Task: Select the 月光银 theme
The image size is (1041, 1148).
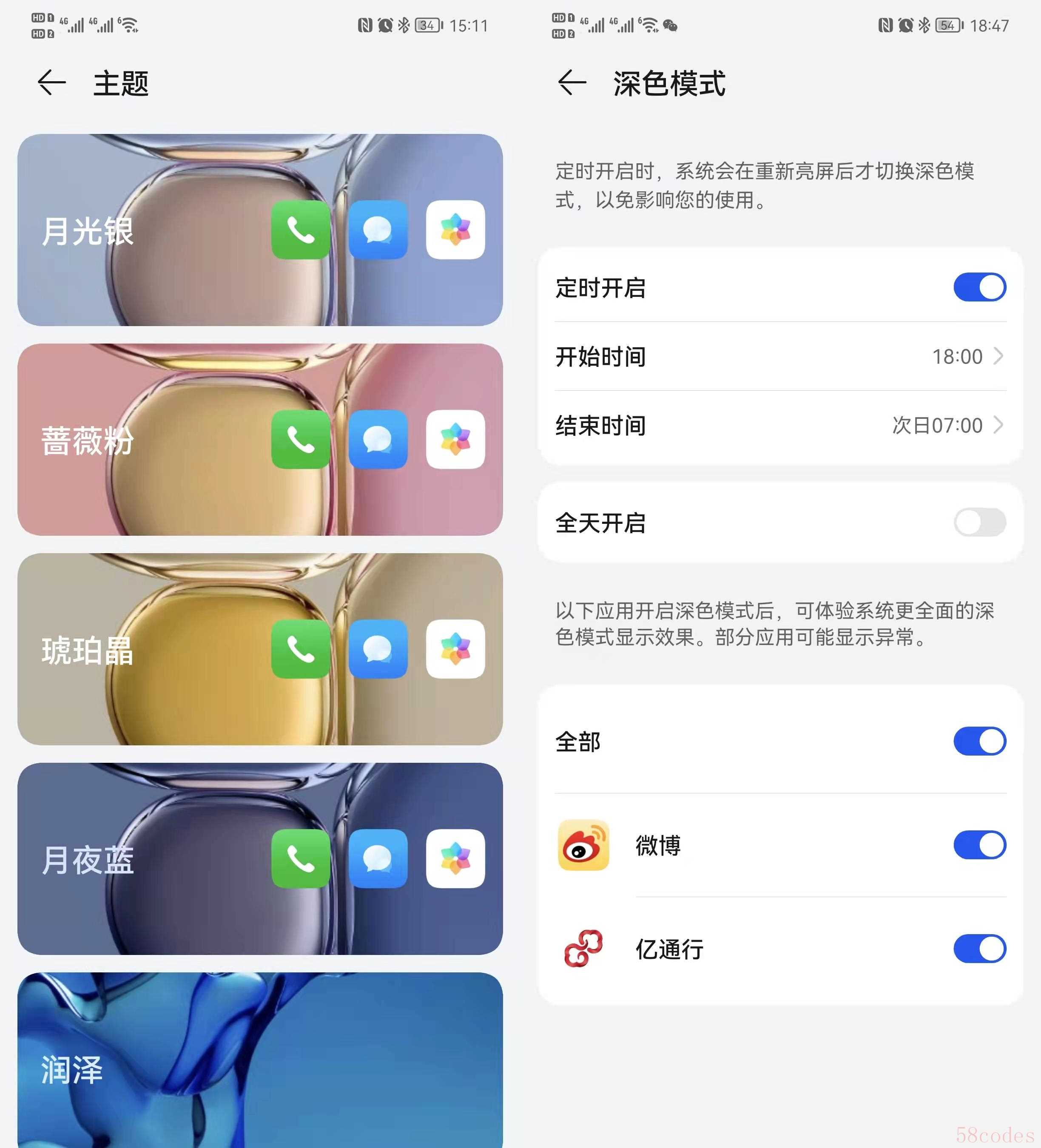Action: tap(260, 230)
